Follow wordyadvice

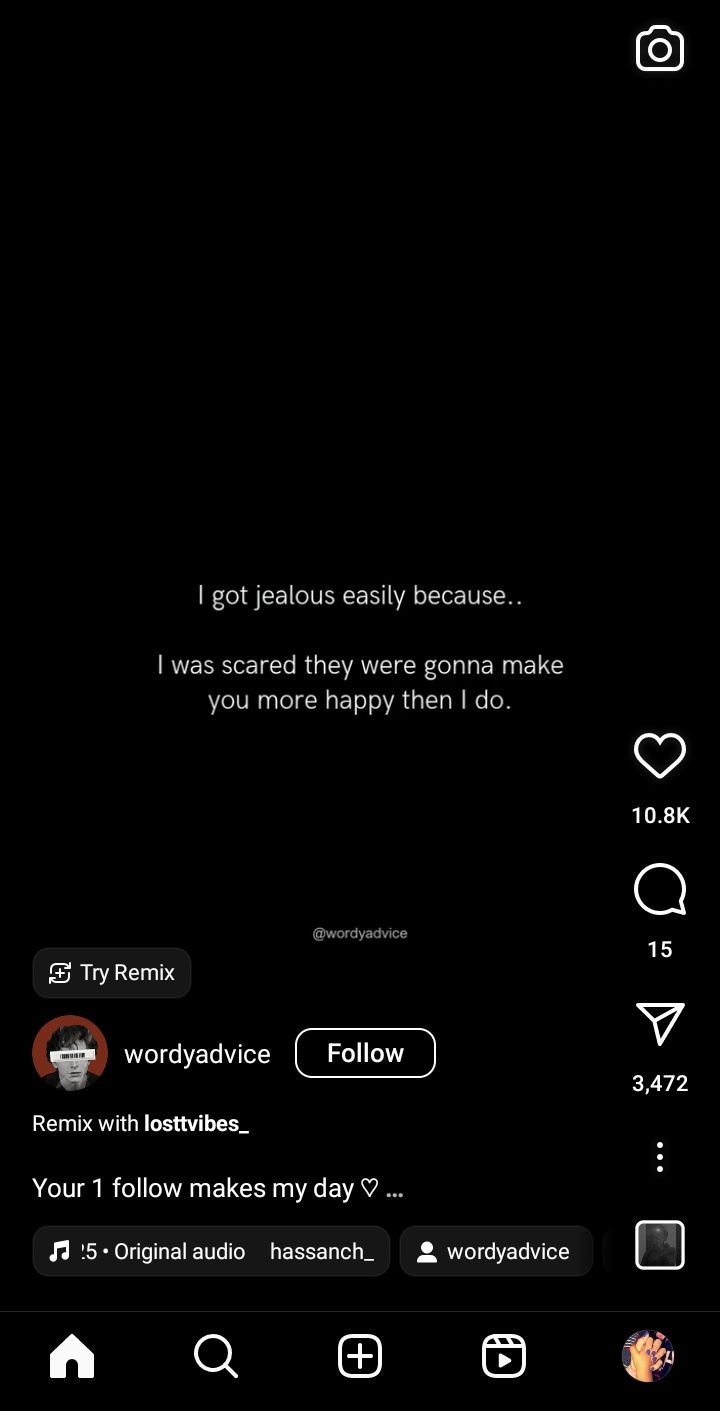[x=365, y=1053]
